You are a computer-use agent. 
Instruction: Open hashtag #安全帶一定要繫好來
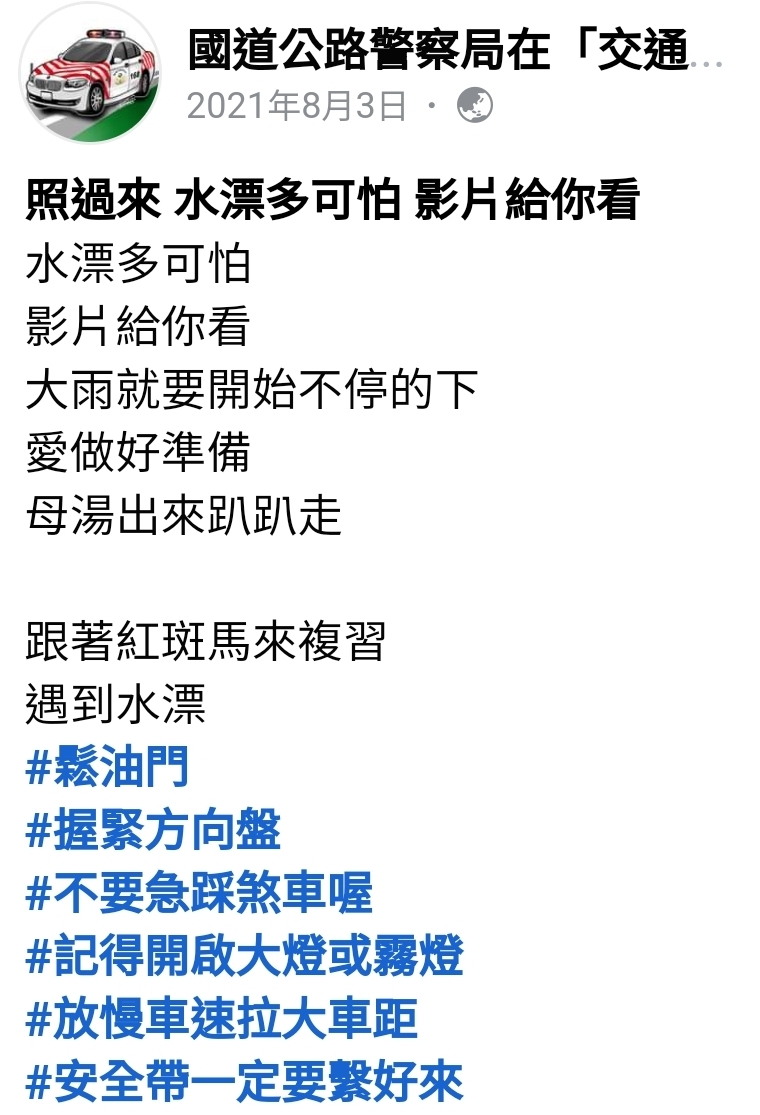pos(245,1083)
